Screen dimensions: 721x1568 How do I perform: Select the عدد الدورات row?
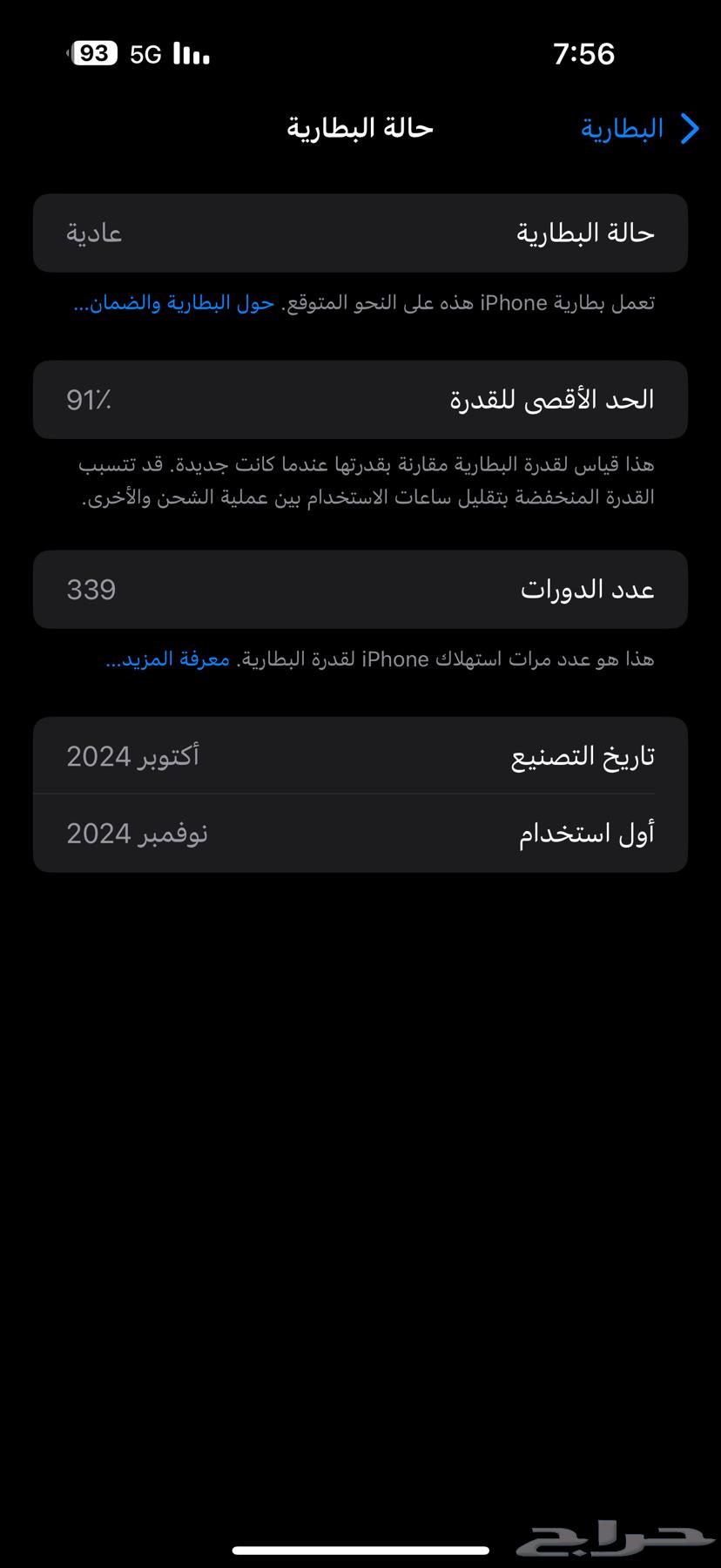(x=360, y=590)
